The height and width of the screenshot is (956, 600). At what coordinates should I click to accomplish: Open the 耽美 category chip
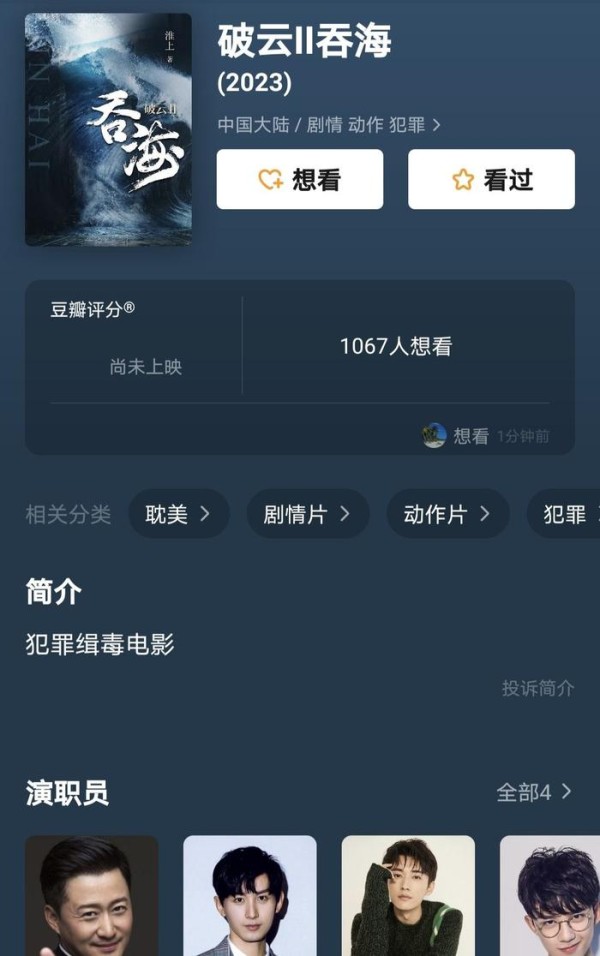pyautogui.click(x=178, y=514)
